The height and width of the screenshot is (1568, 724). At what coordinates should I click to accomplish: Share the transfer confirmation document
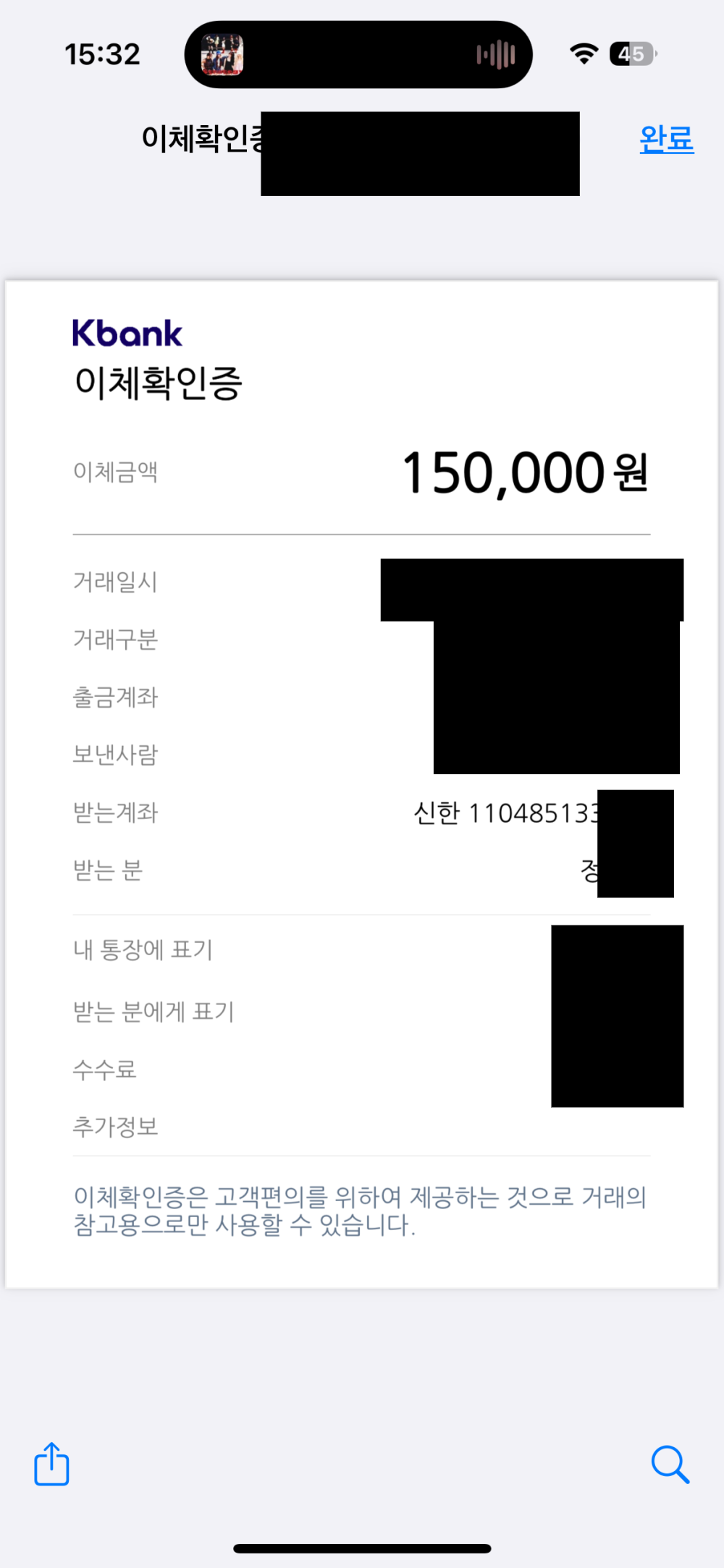point(51,1464)
